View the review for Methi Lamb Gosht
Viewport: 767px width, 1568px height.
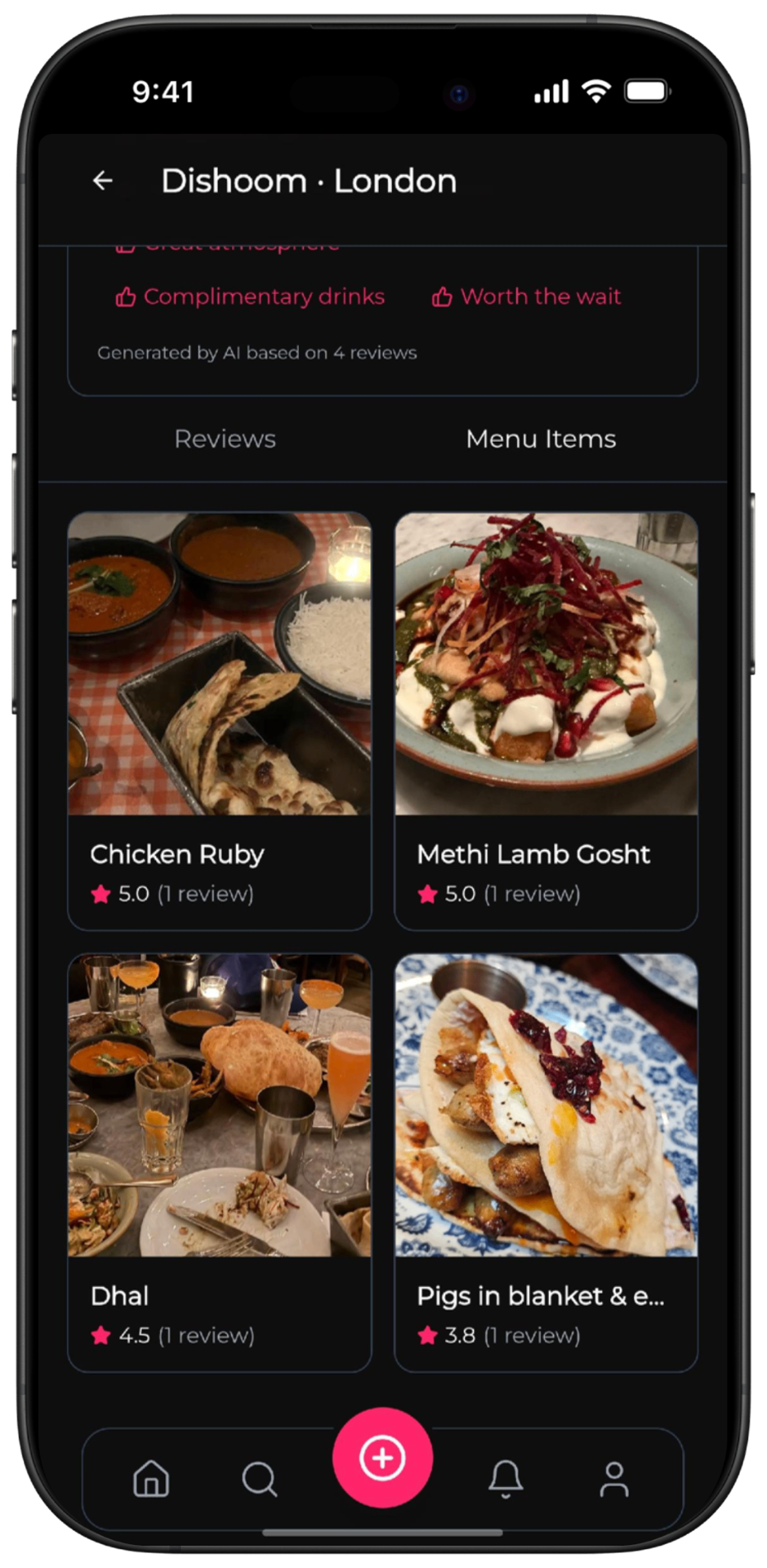[x=533, y=893]
